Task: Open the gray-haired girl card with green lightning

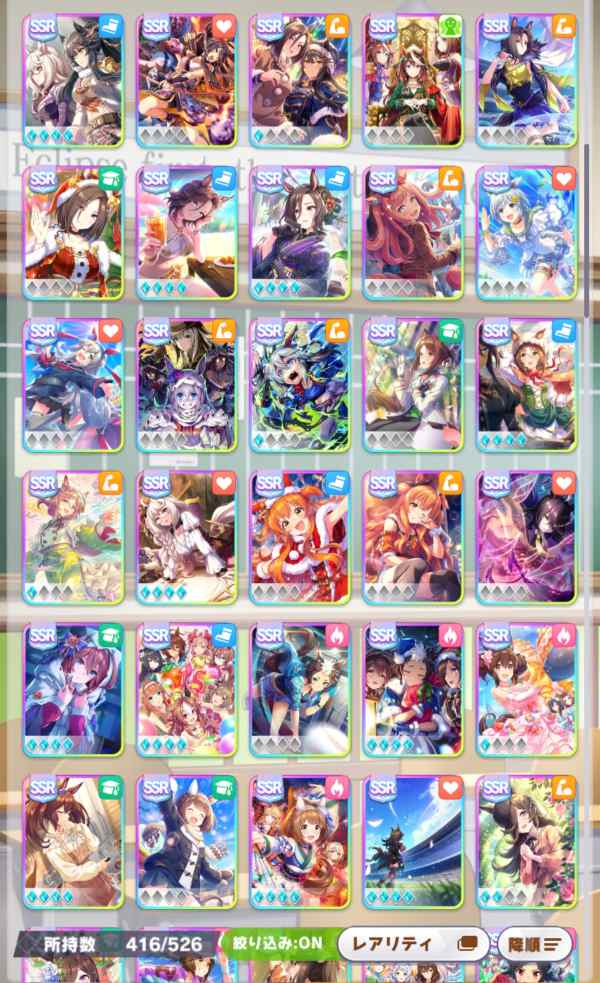Action: pos(300,385)
